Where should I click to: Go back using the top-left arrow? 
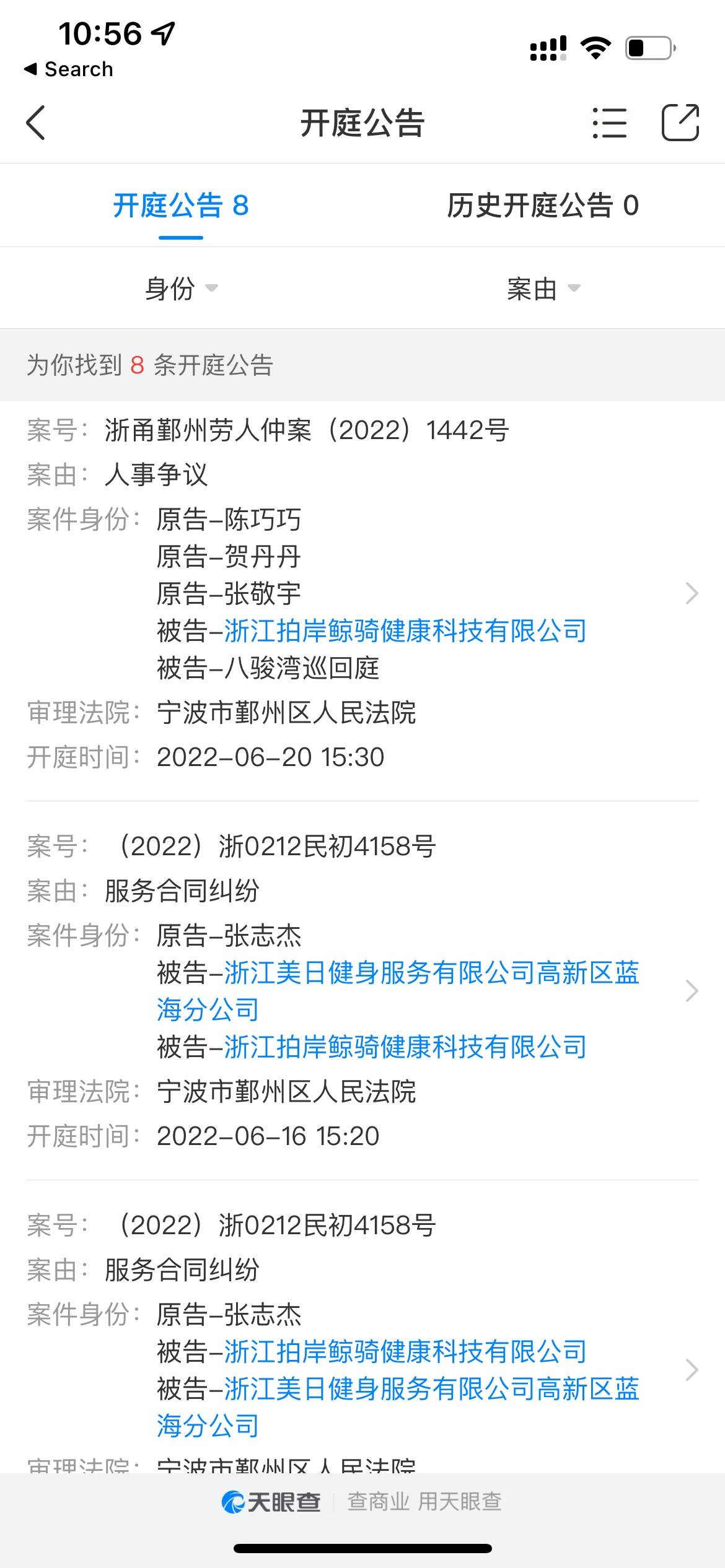pyautogui.click(x=36, y=123)
